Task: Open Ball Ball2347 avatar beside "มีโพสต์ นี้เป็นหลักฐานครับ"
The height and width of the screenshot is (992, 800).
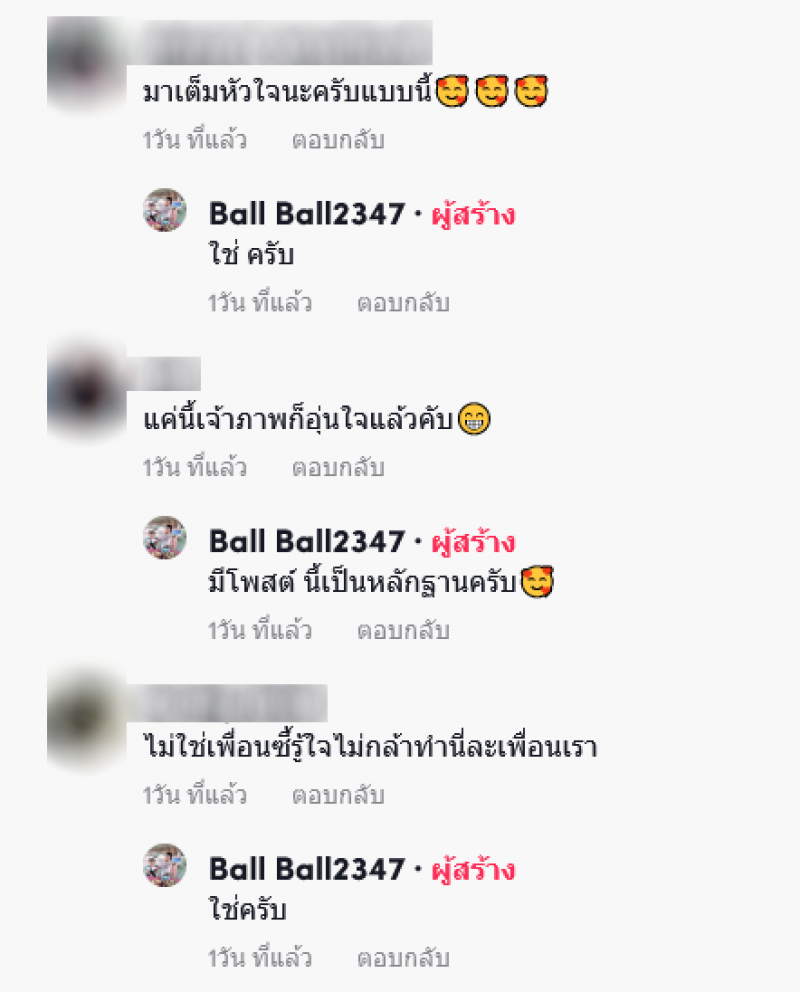Action: pyautogui.click(x=165, y=538)
